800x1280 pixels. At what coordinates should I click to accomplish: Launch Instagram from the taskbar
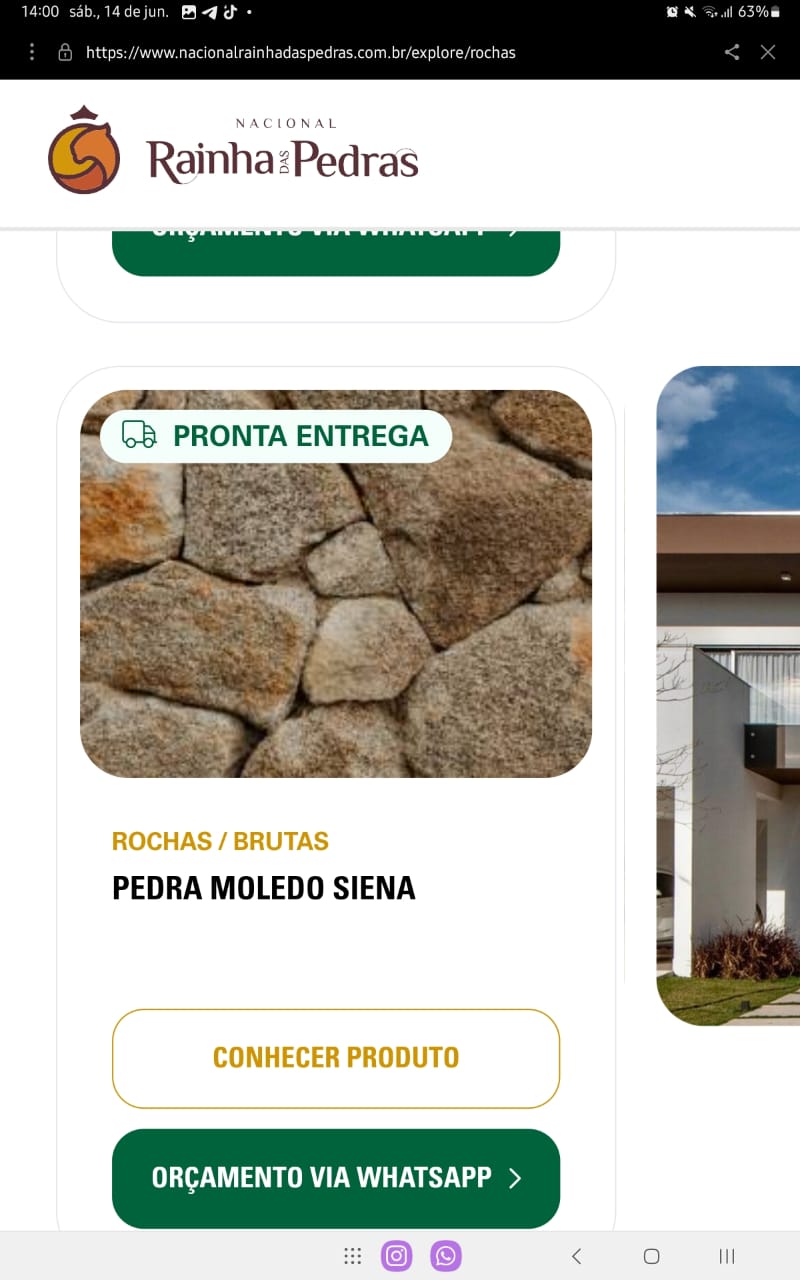click(397, 1256)
